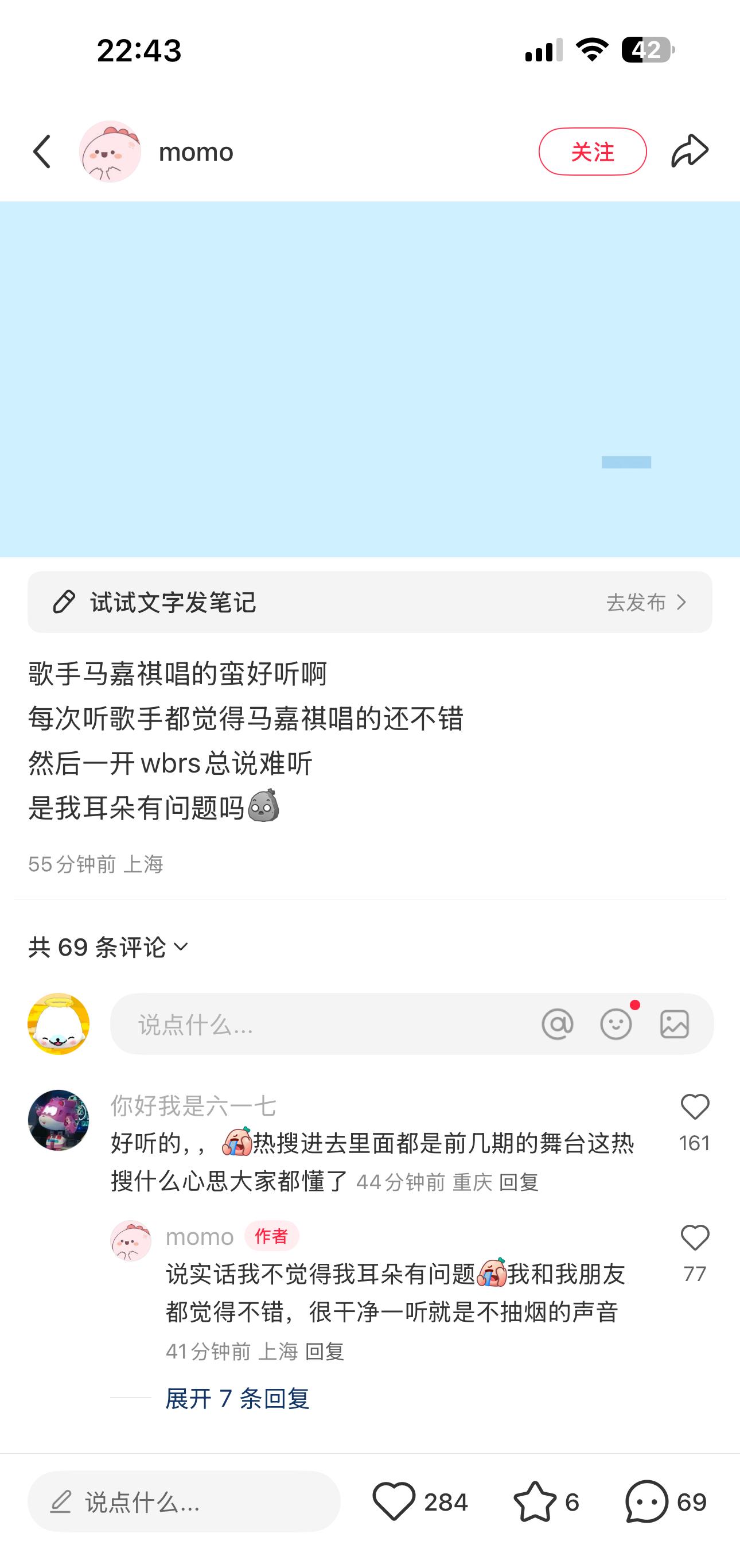Like 你好我是六一七's comment
Viewport: 740px width, 1568px height.
(694, 1108)
